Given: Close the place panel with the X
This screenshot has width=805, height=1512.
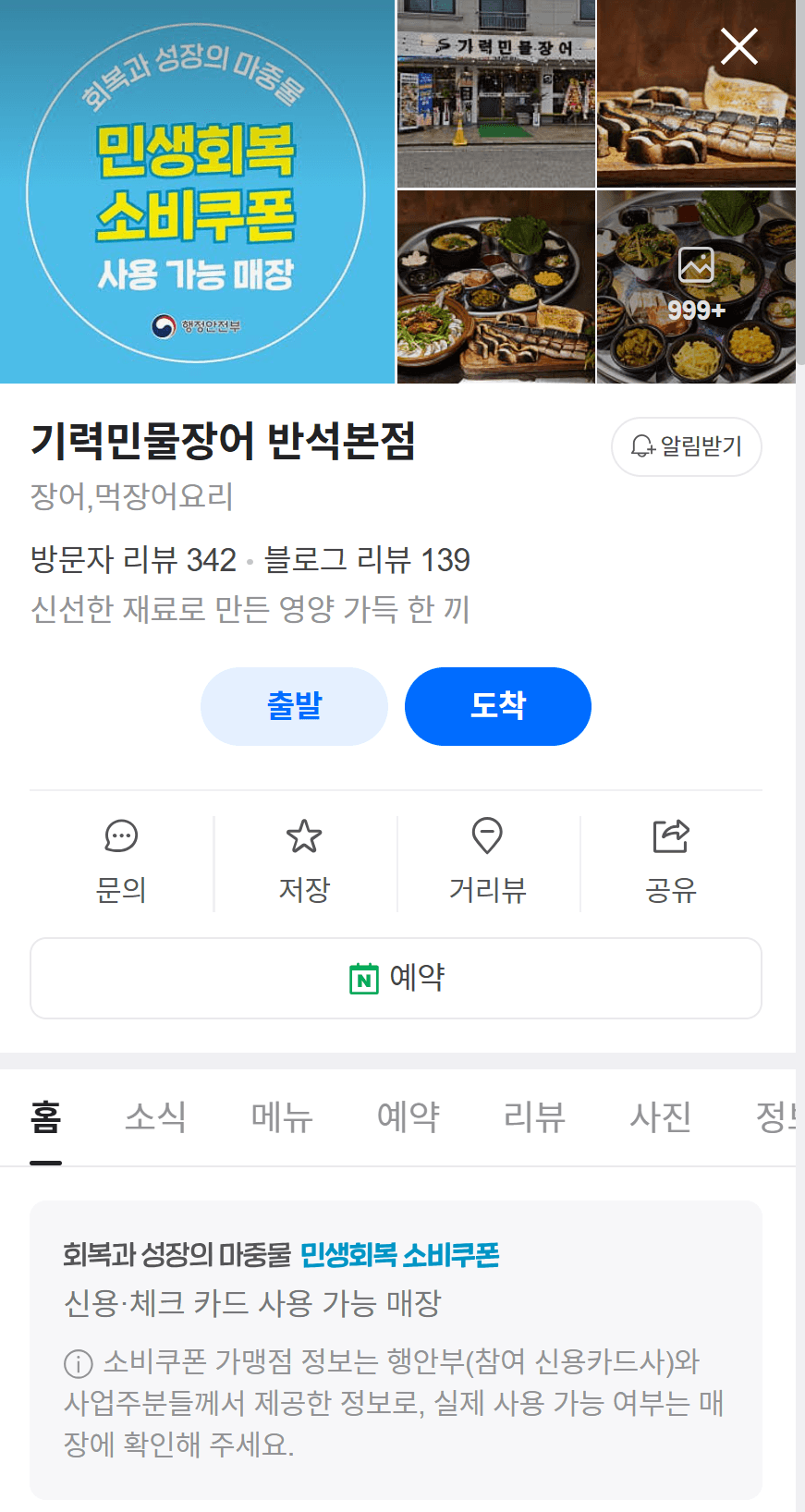Looking at the screenshot, I should point(738,46).
